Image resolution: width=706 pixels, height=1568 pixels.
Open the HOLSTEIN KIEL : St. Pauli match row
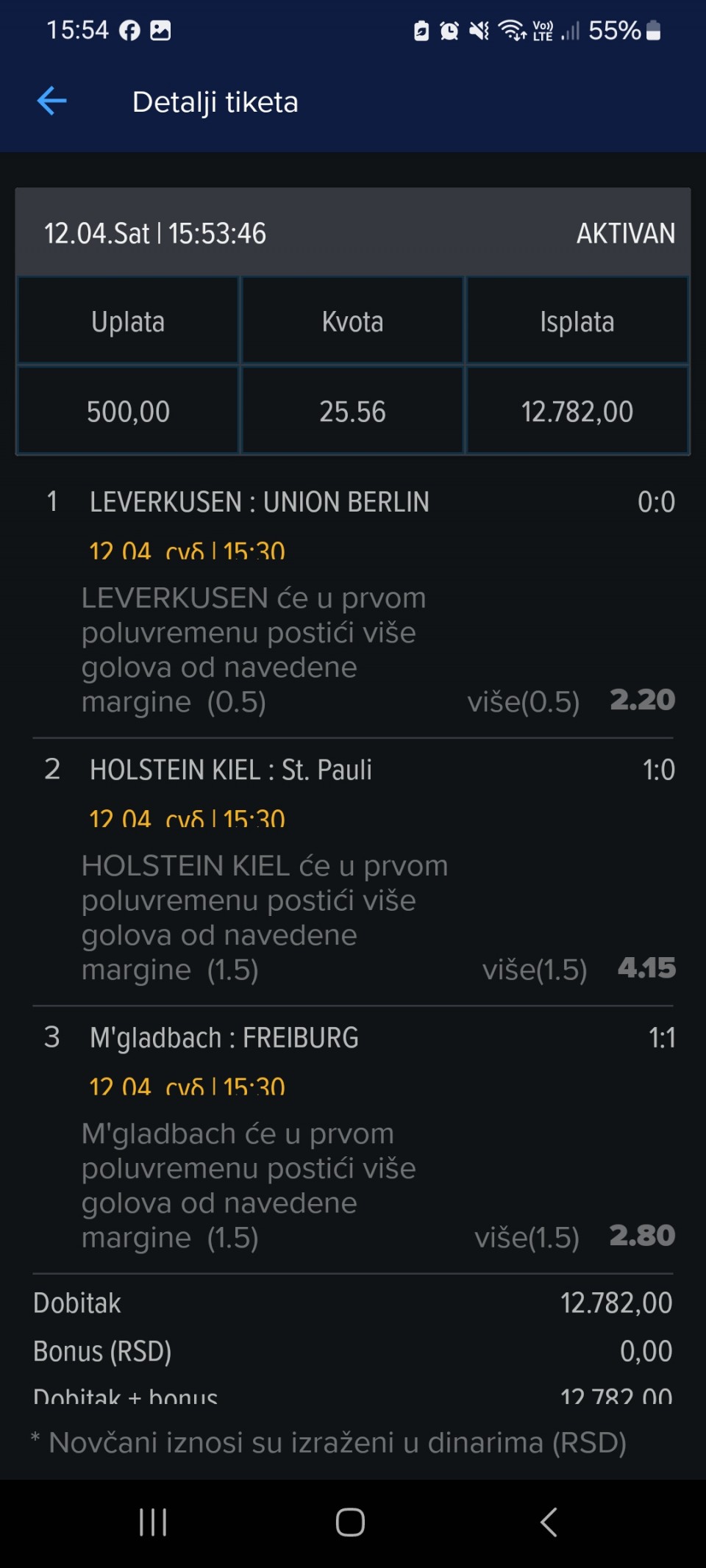click(353, 872)
